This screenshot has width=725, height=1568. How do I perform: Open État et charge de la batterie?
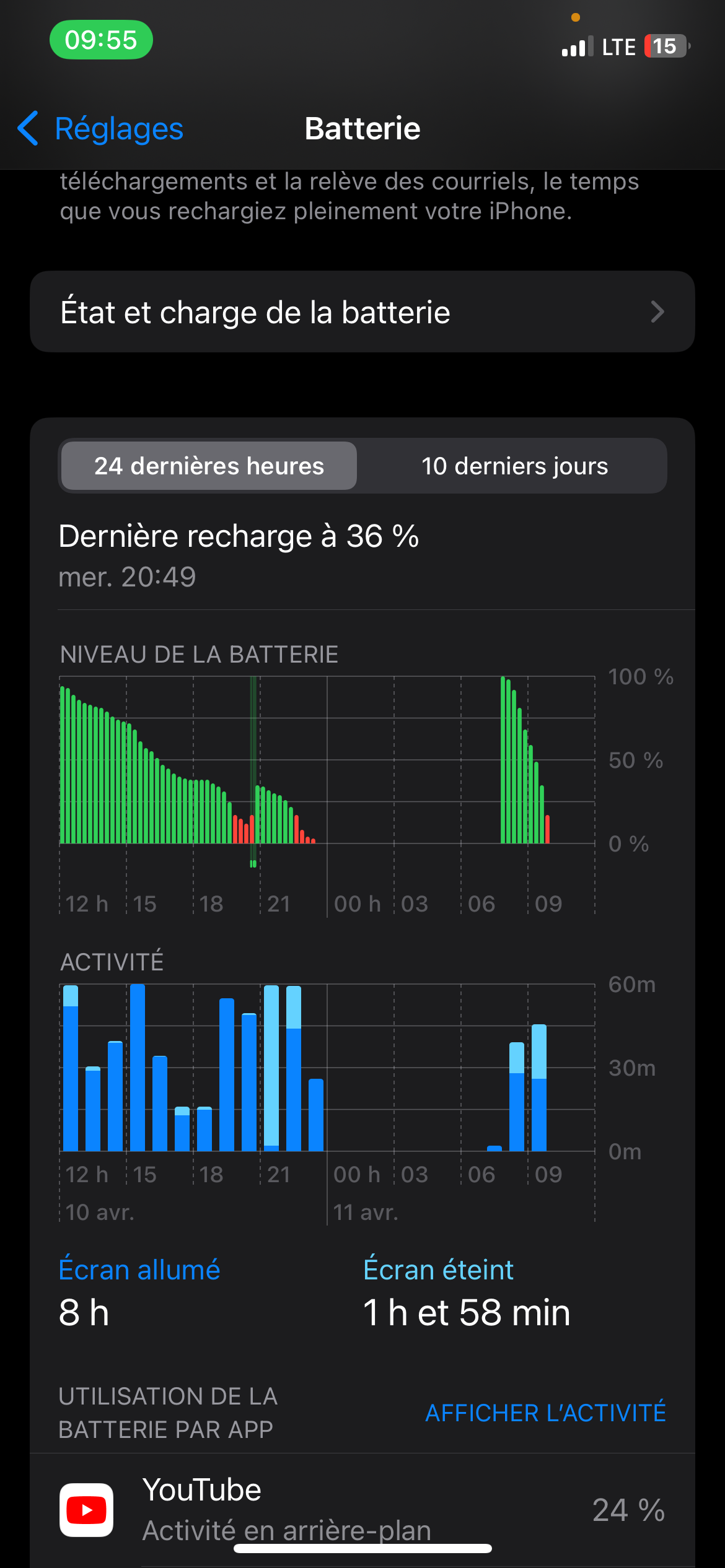(362, 311)
